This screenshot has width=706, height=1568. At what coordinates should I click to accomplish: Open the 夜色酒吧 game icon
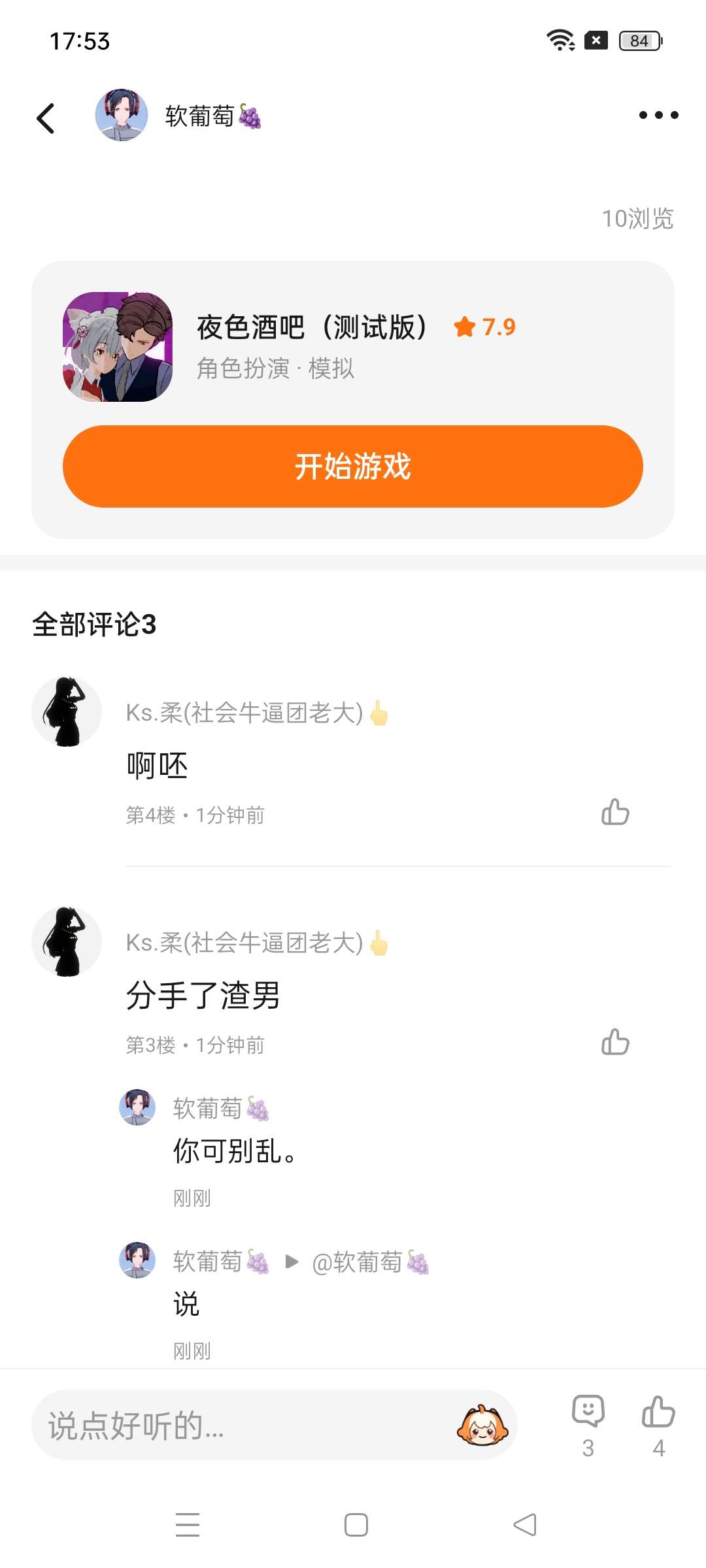(x=118, y=347)
